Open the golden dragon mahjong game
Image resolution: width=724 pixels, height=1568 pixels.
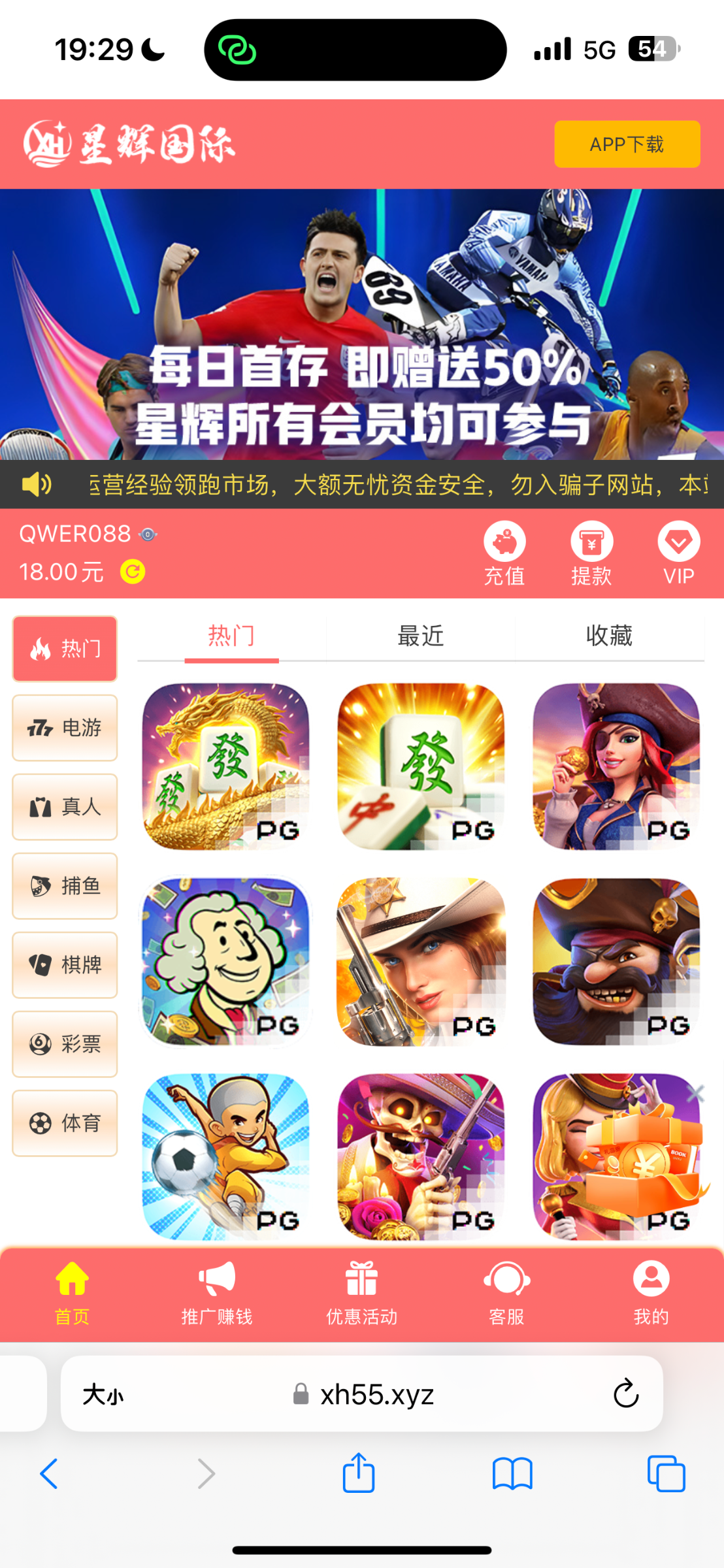[225, 766]
